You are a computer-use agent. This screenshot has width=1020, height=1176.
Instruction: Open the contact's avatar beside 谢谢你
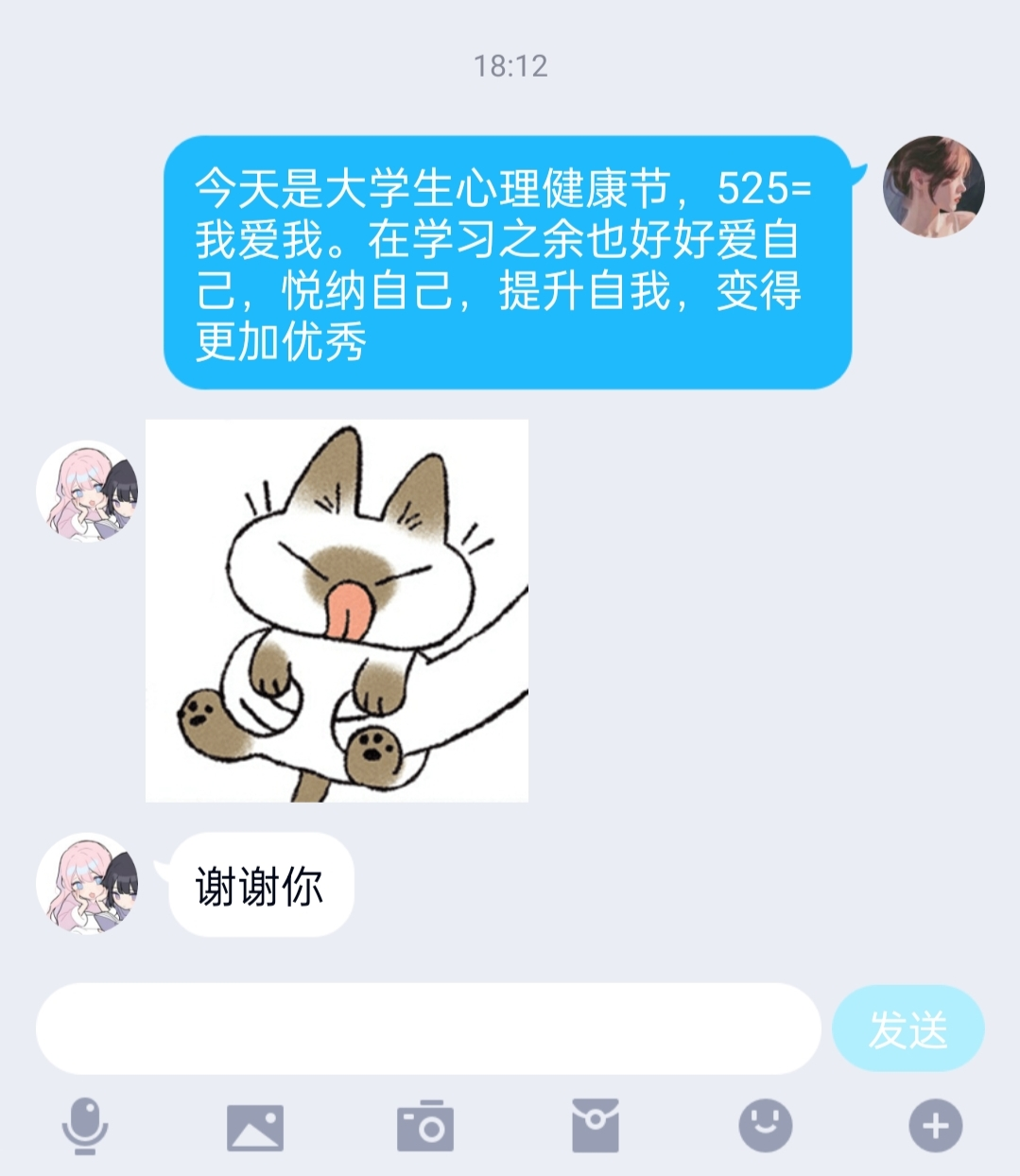(87, 885)
